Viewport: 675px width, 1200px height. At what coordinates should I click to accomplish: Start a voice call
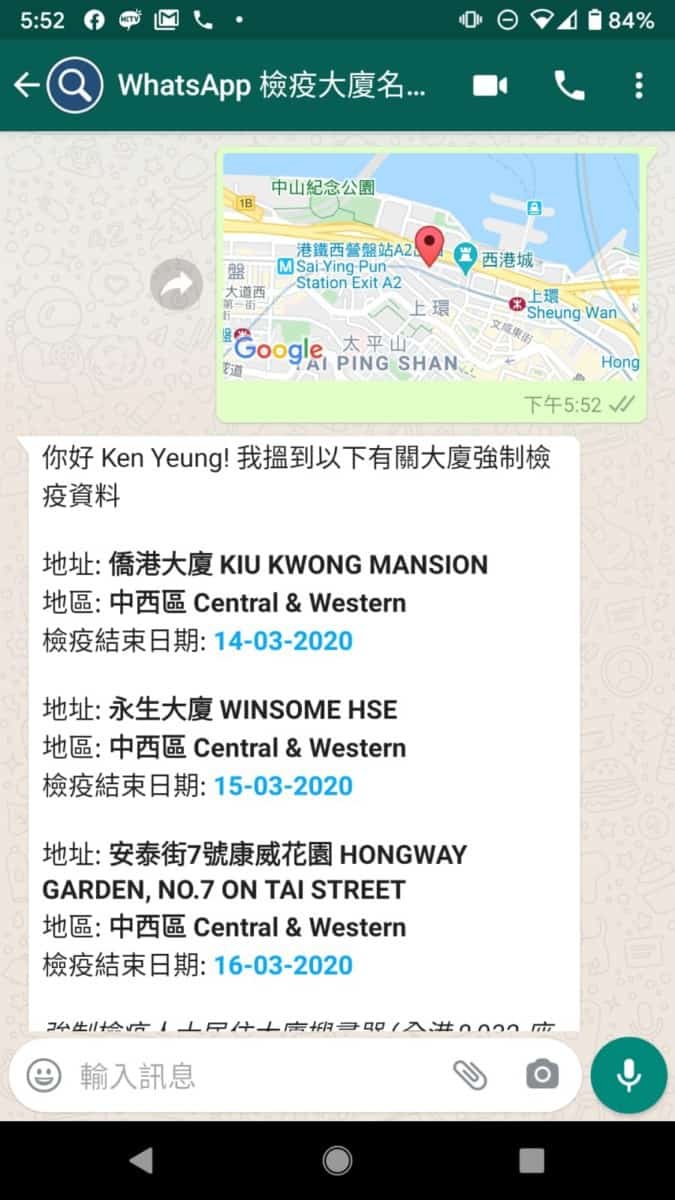(569, 86)
